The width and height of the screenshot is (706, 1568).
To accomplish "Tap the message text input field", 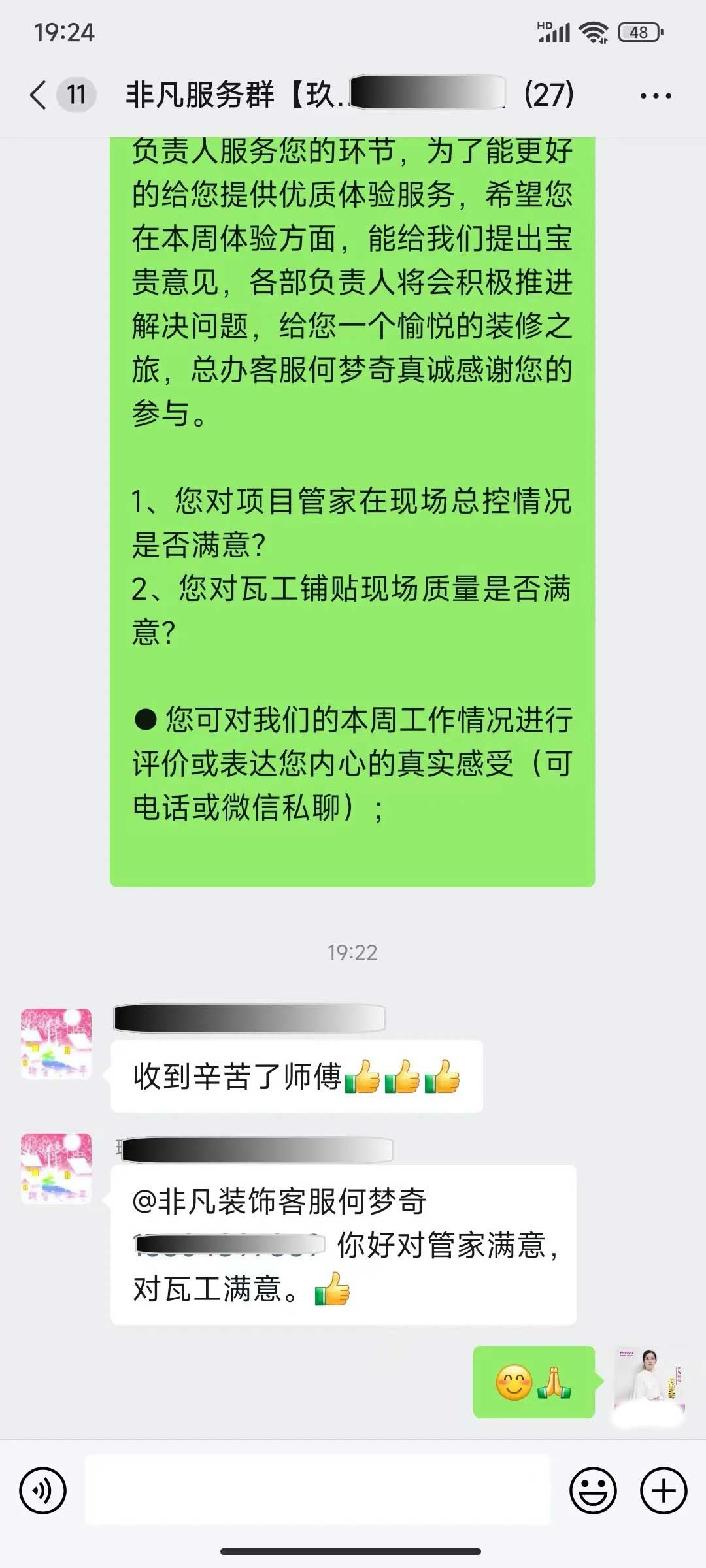I will click(x=318, y=1490).
